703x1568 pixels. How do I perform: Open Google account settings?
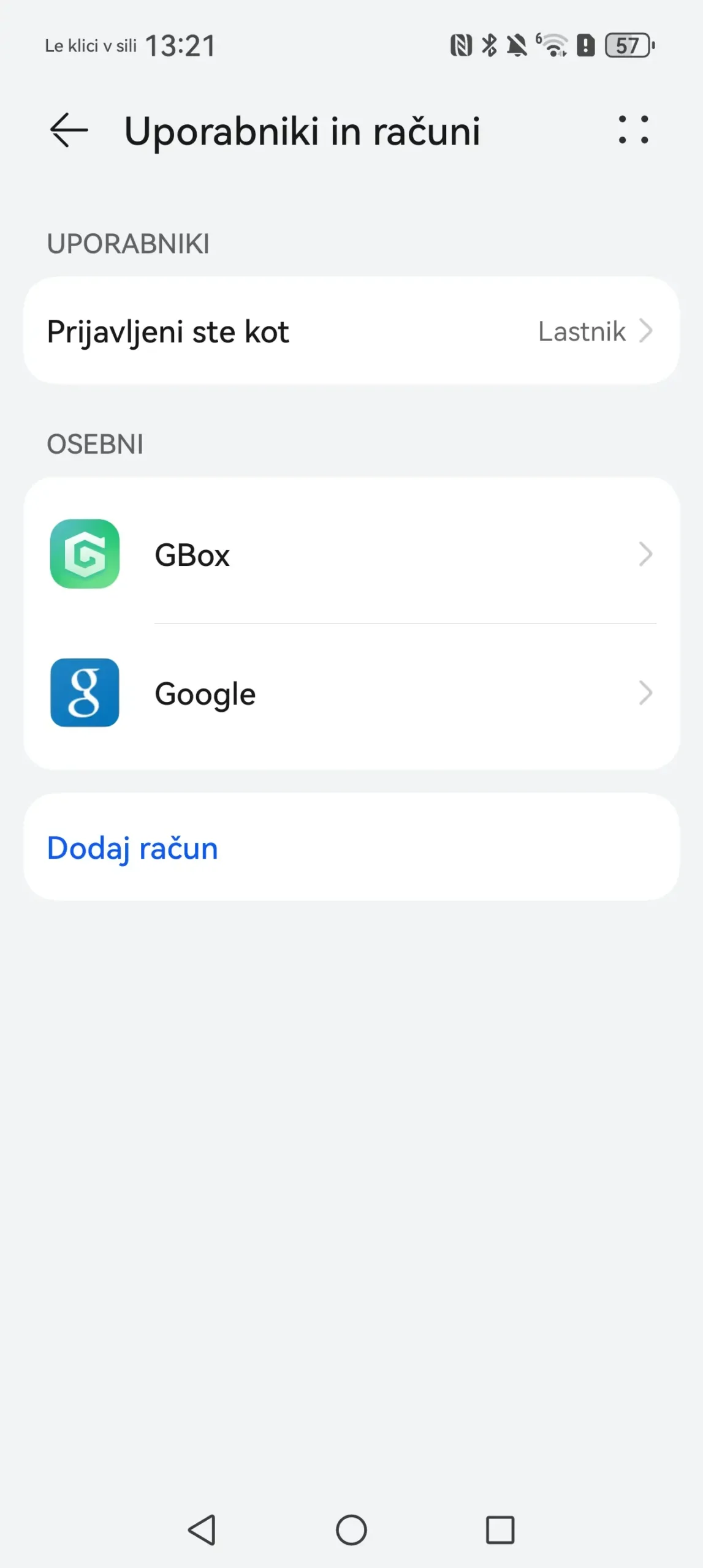[x=351, y=693]
